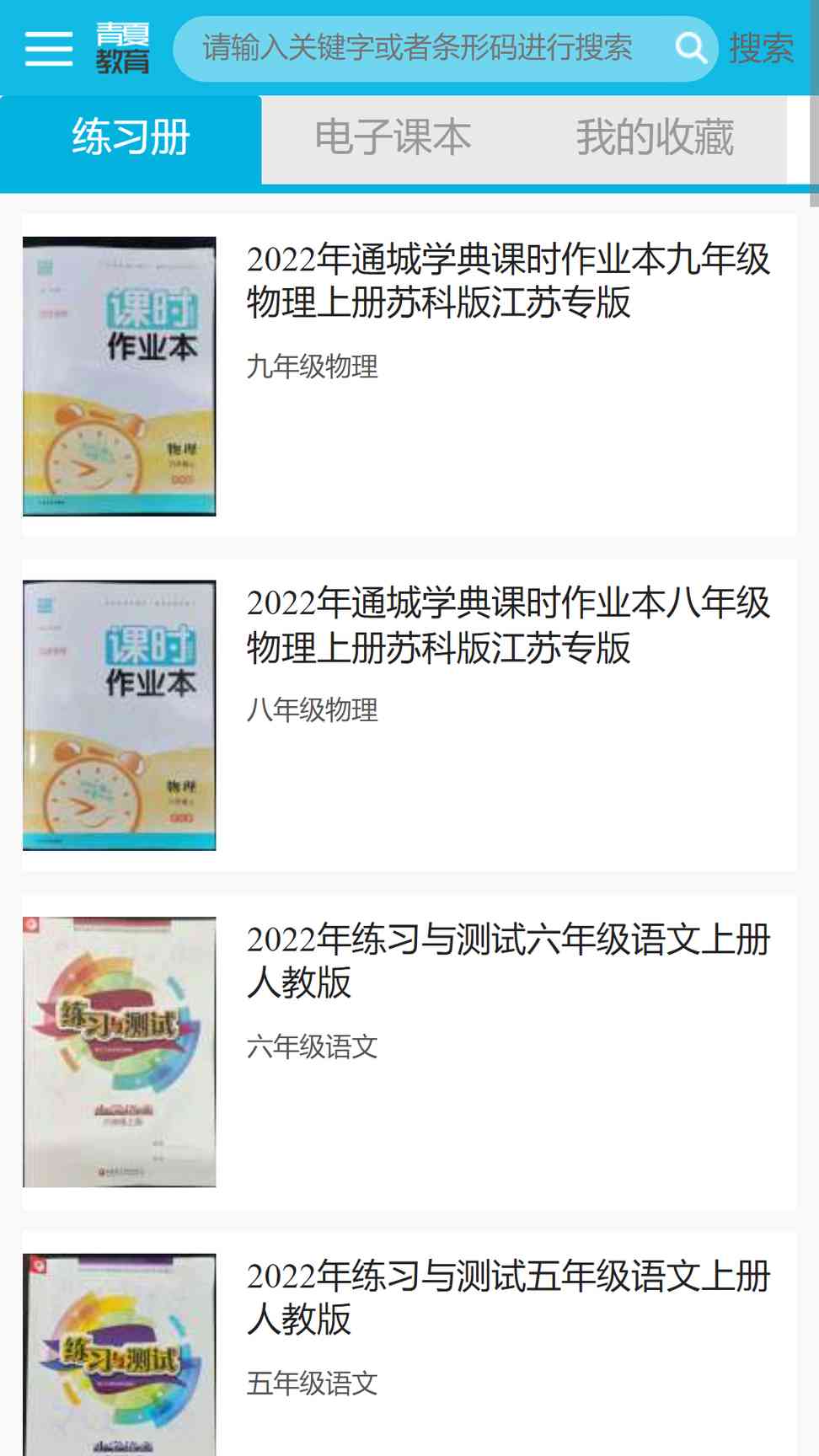Open the 八年级物理 课时作业本 workbook
The height and width of the screenshot is (1456, 819).
pyautogui.click(x=409, y=715)
